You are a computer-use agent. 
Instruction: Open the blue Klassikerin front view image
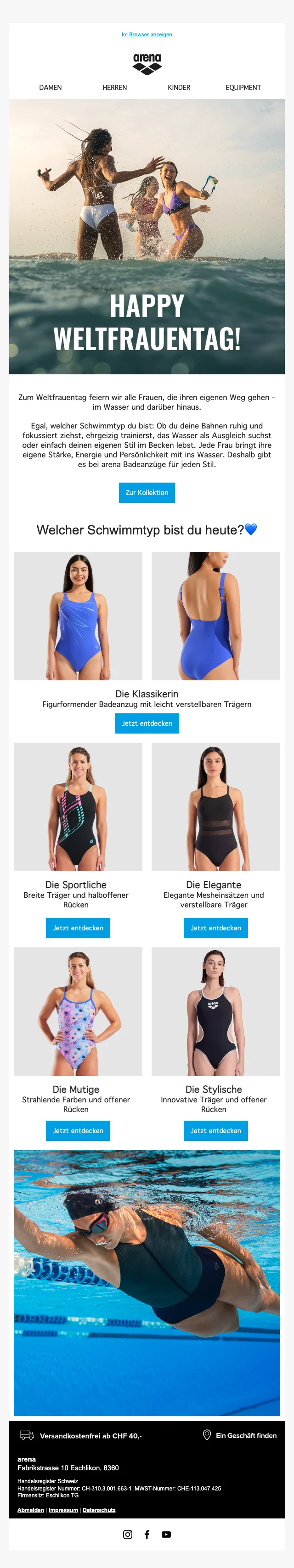tap(78, 615)
